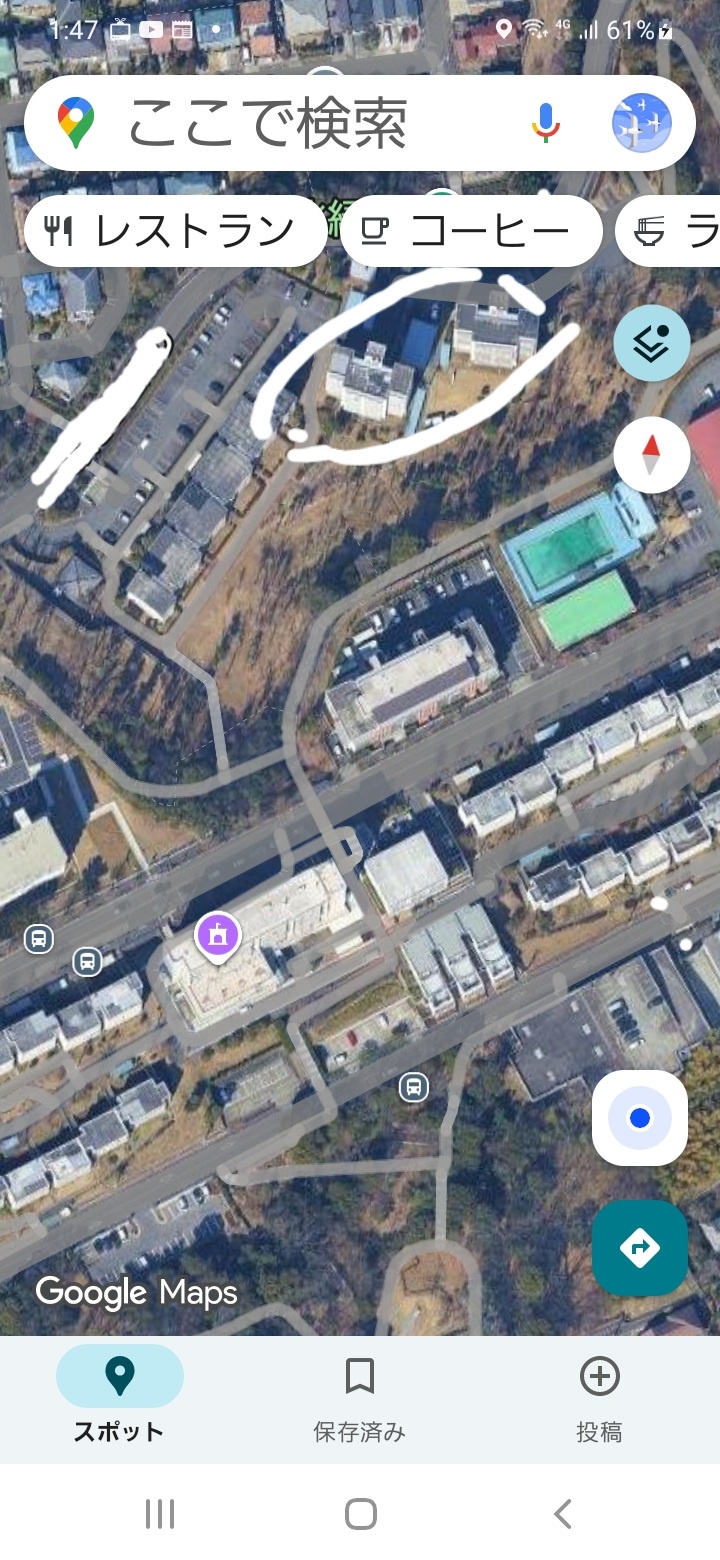
Task: Open the purple place marker pin
Action: click(x=218, y=936)
